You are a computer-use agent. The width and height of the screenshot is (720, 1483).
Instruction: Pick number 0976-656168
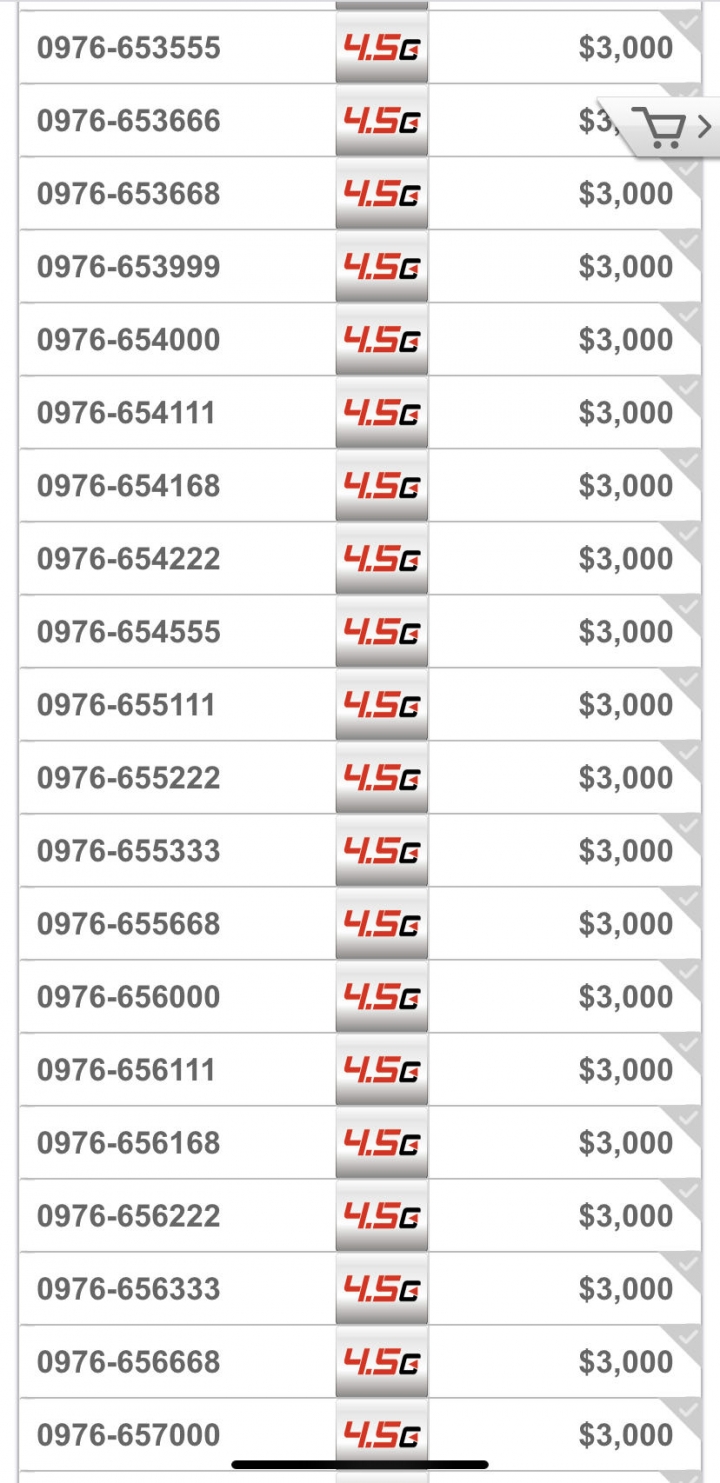360,1143
